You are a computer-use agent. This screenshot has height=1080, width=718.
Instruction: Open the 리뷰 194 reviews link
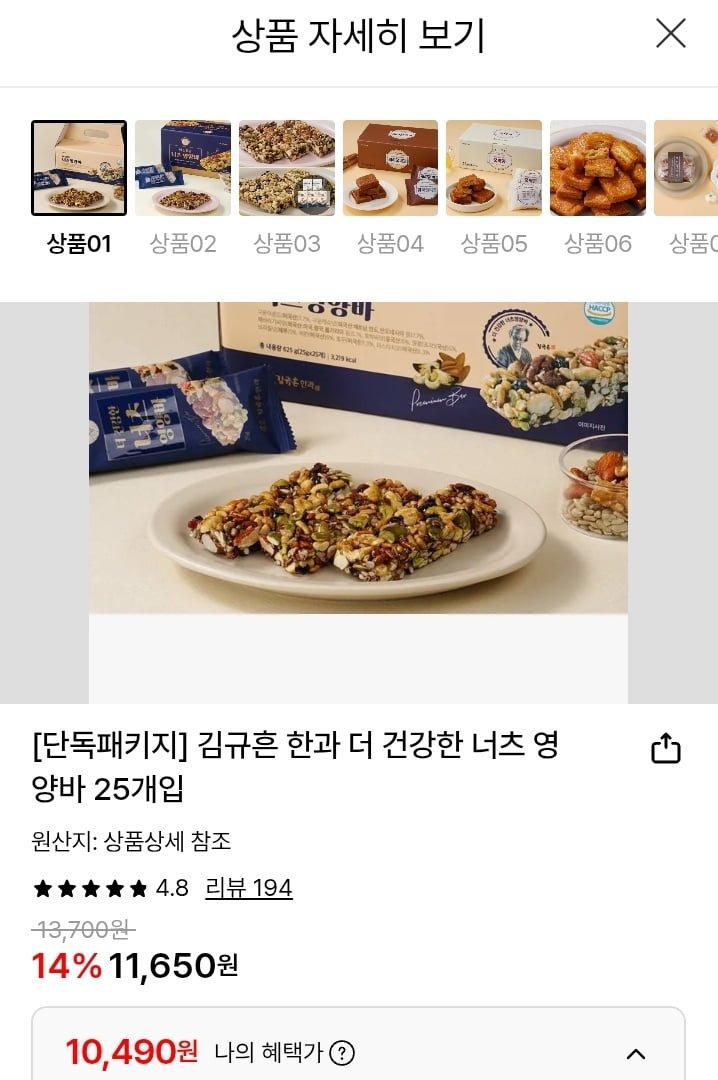[249, 888]
